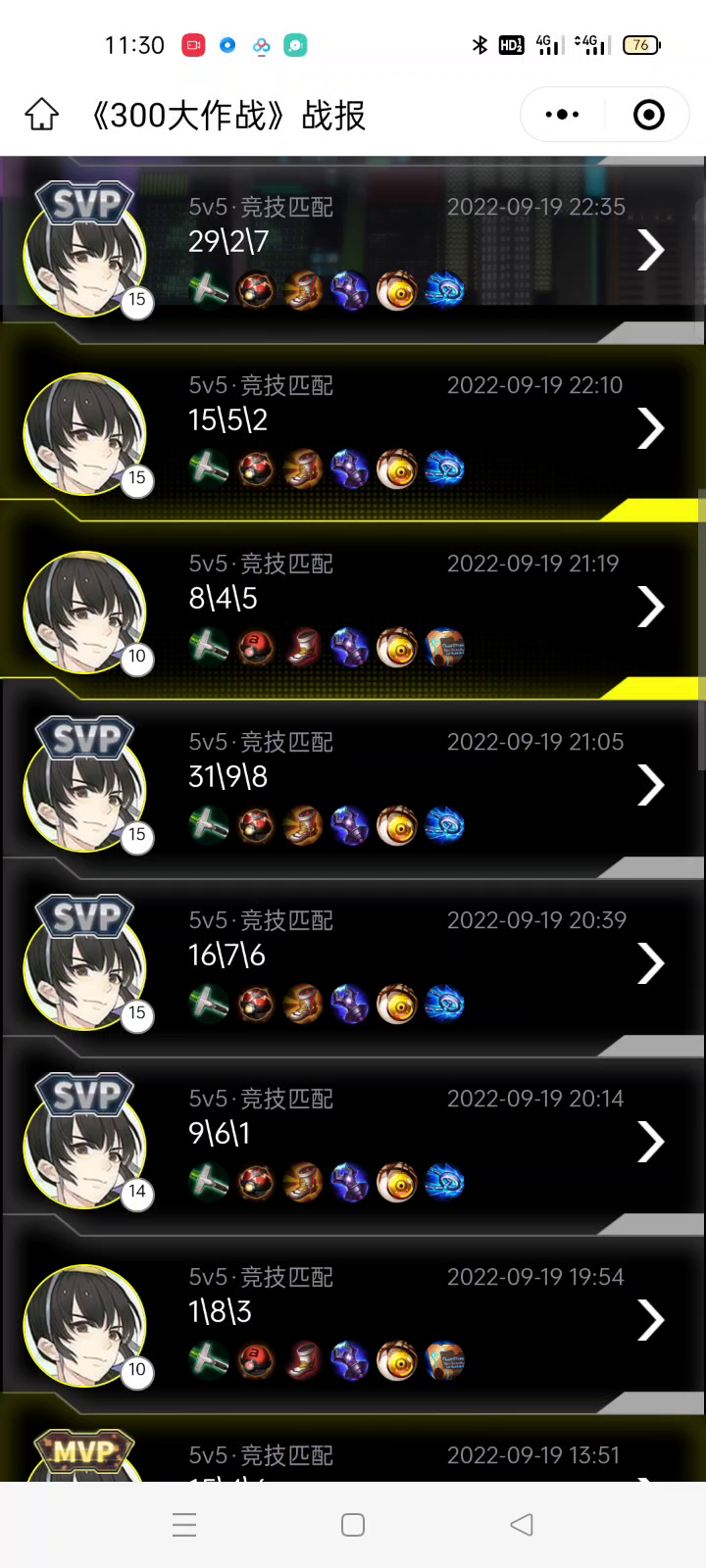
Task: Open the match played at 21:19
Action: coord(649,607)
